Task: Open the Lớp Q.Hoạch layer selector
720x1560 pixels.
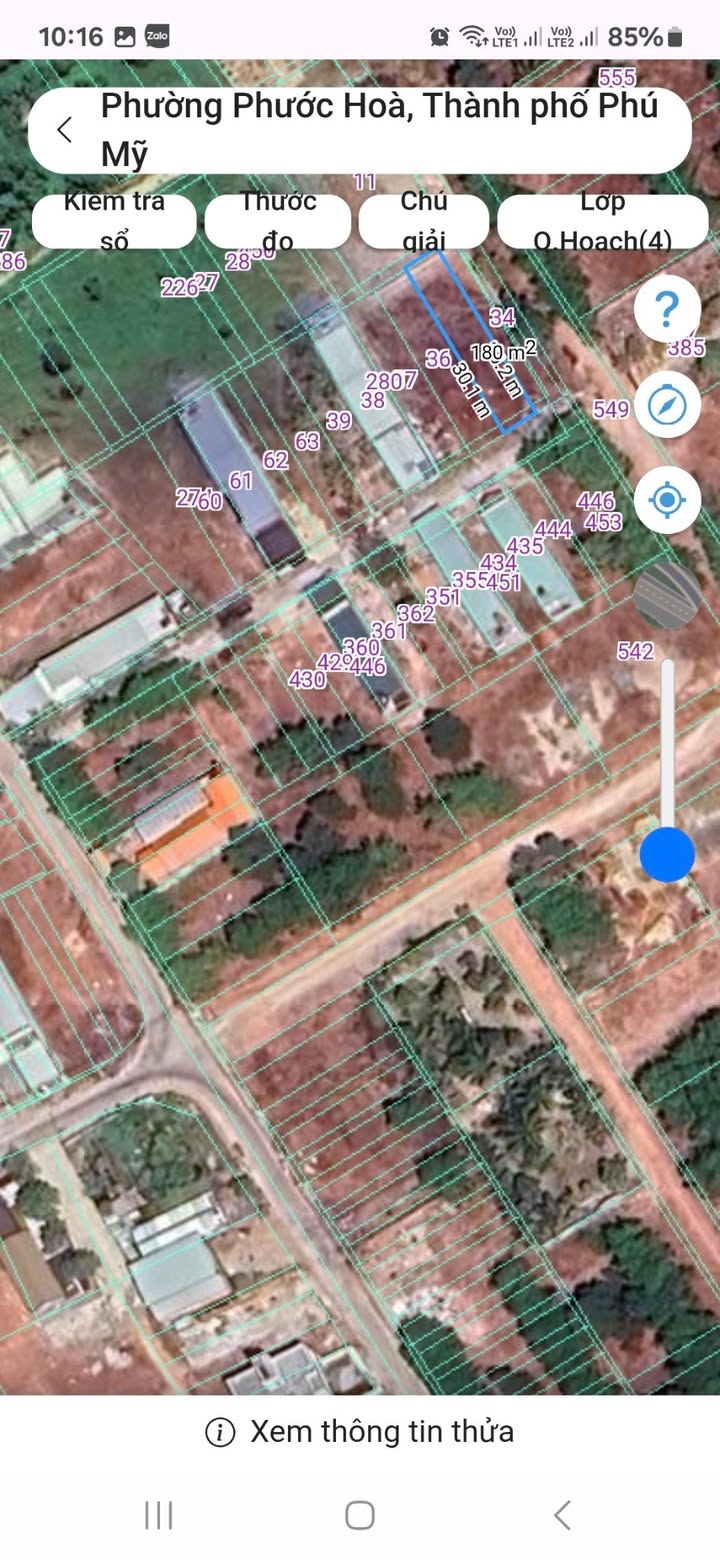Action: click(x=603, y=221)
